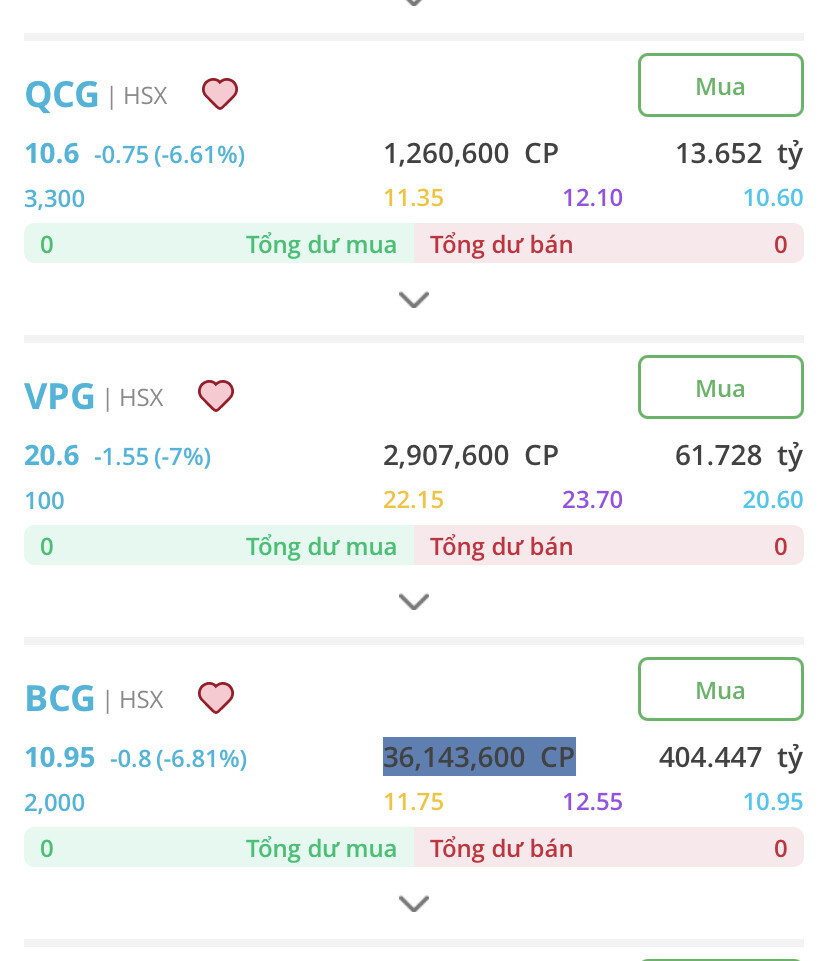Expand BCG details chevron

pos(414,904)
